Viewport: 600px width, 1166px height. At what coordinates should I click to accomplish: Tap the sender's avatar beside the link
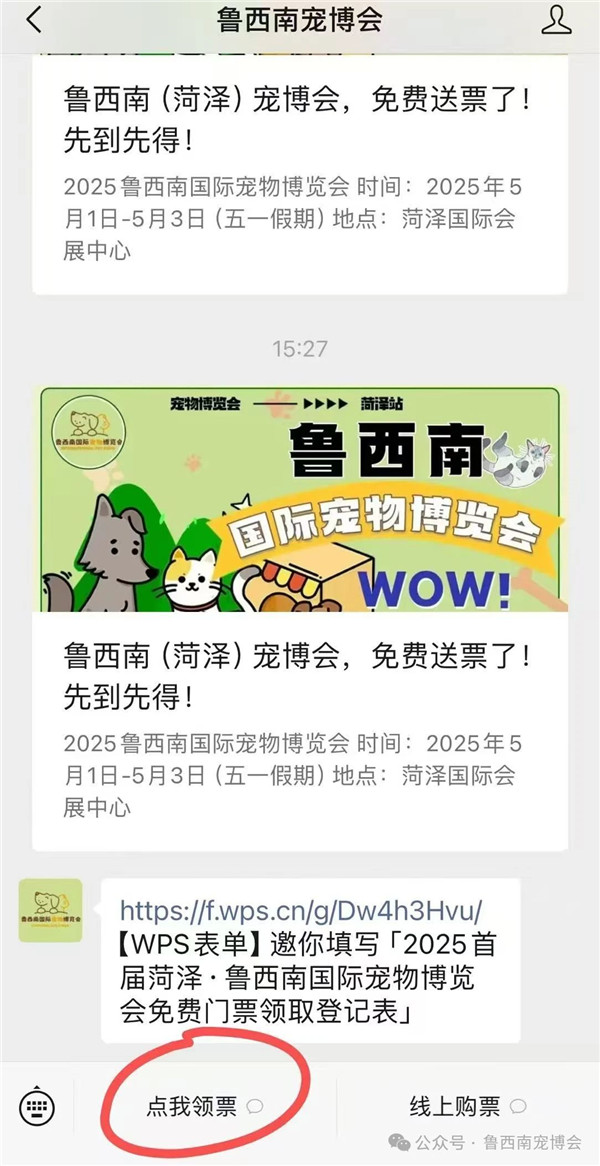50,910
